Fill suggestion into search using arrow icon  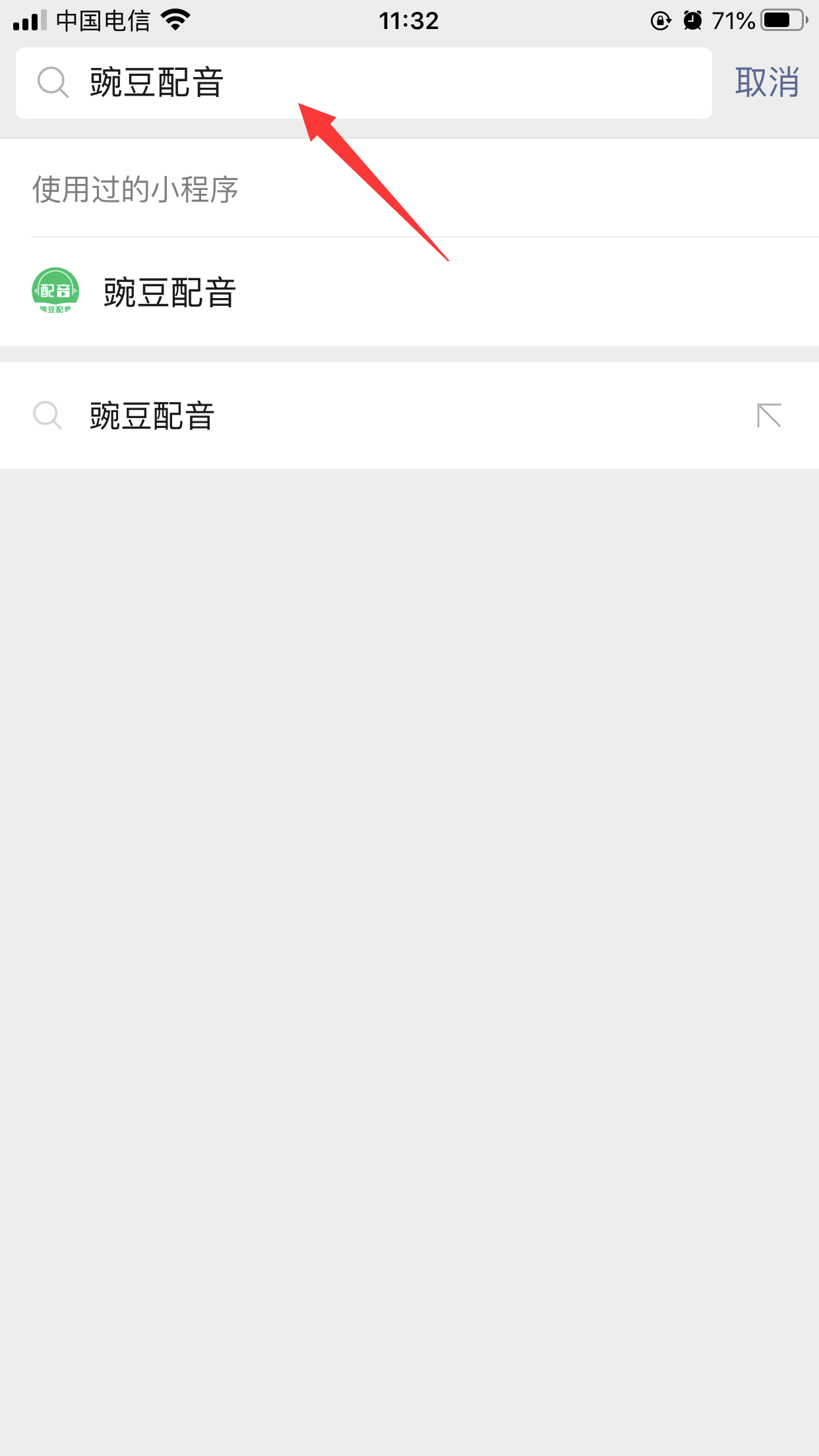[769, 415]
